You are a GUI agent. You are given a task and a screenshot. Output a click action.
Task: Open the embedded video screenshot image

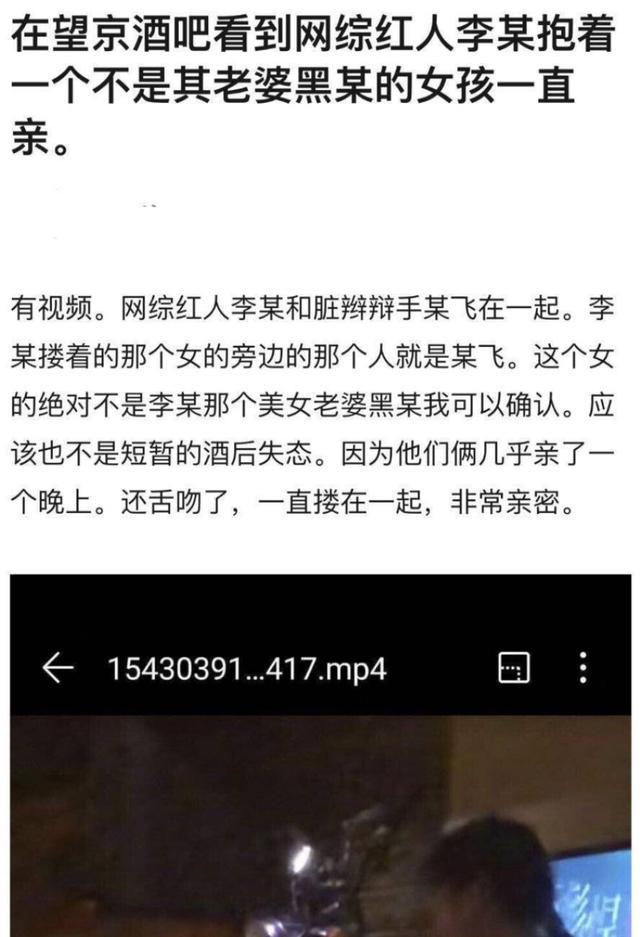[320, 755]
